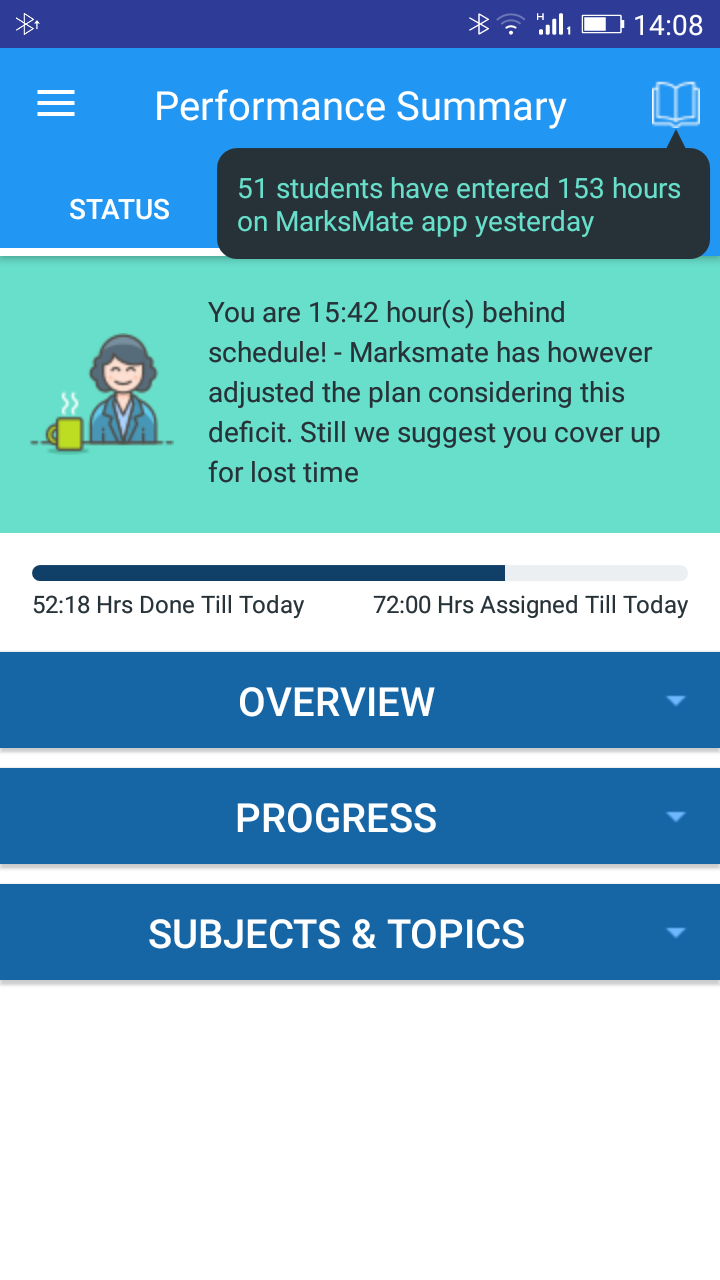
Task: Expand the OVERVIEW section
Action: pos(360,700)
